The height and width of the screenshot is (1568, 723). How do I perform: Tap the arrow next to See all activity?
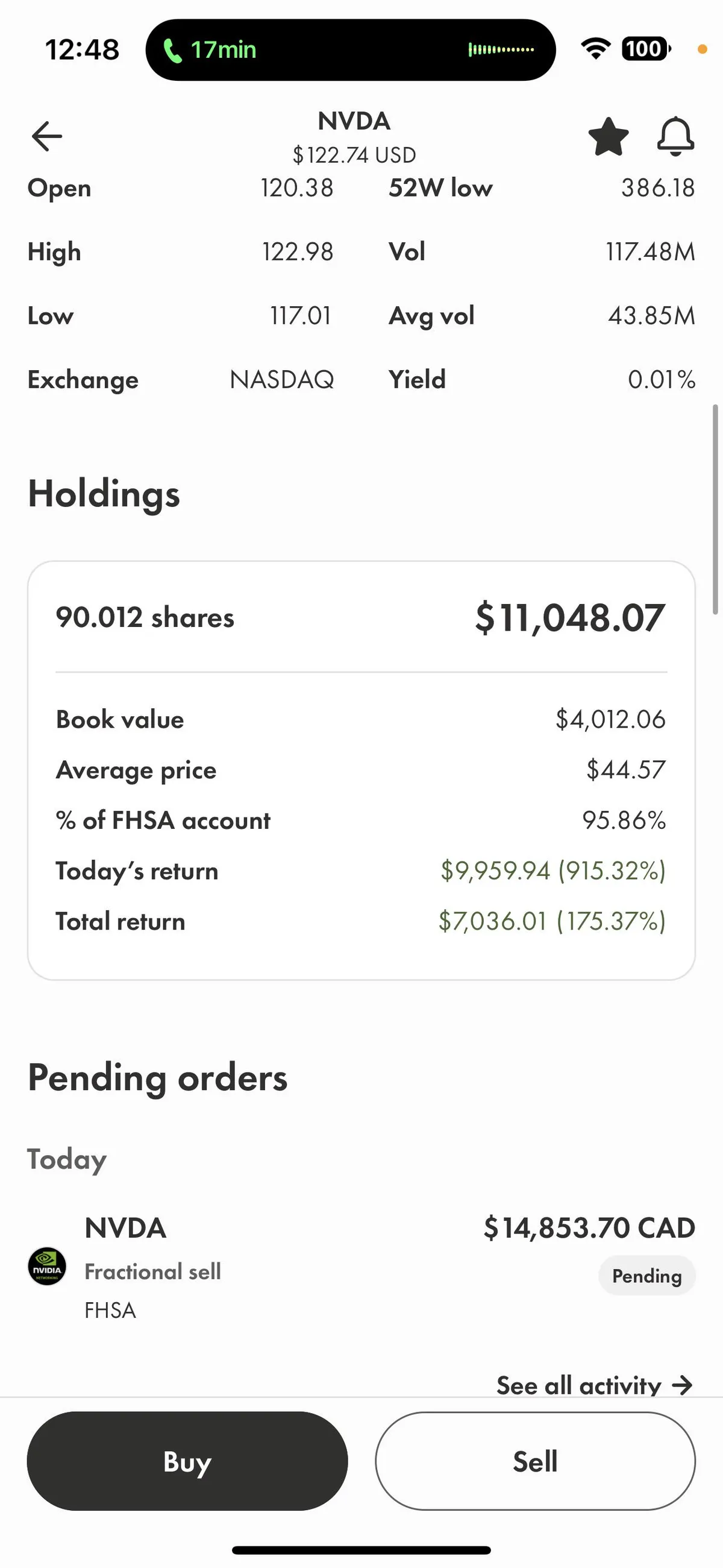click(683, 1386)
